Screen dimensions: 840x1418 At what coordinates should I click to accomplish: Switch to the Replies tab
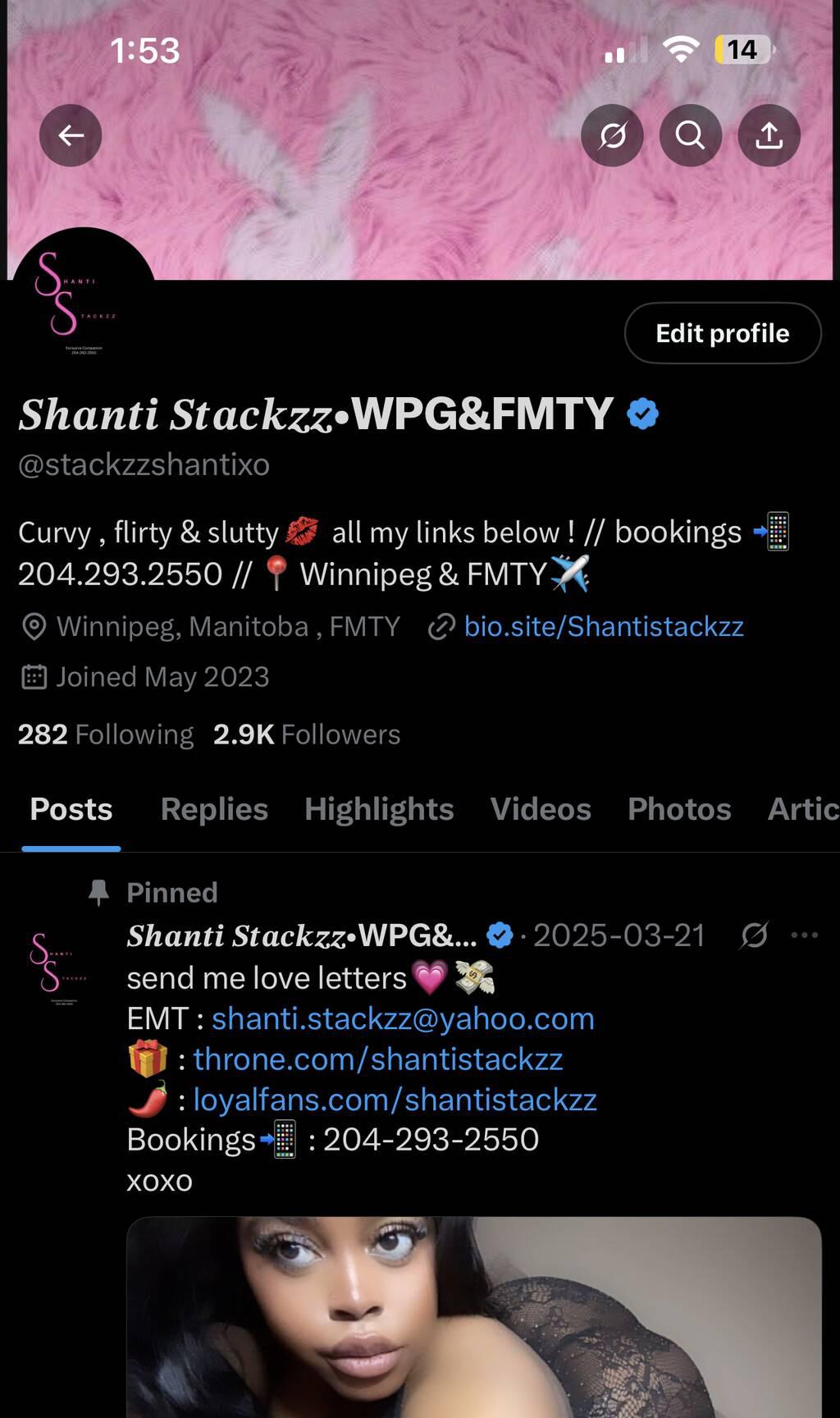[214, 809]
